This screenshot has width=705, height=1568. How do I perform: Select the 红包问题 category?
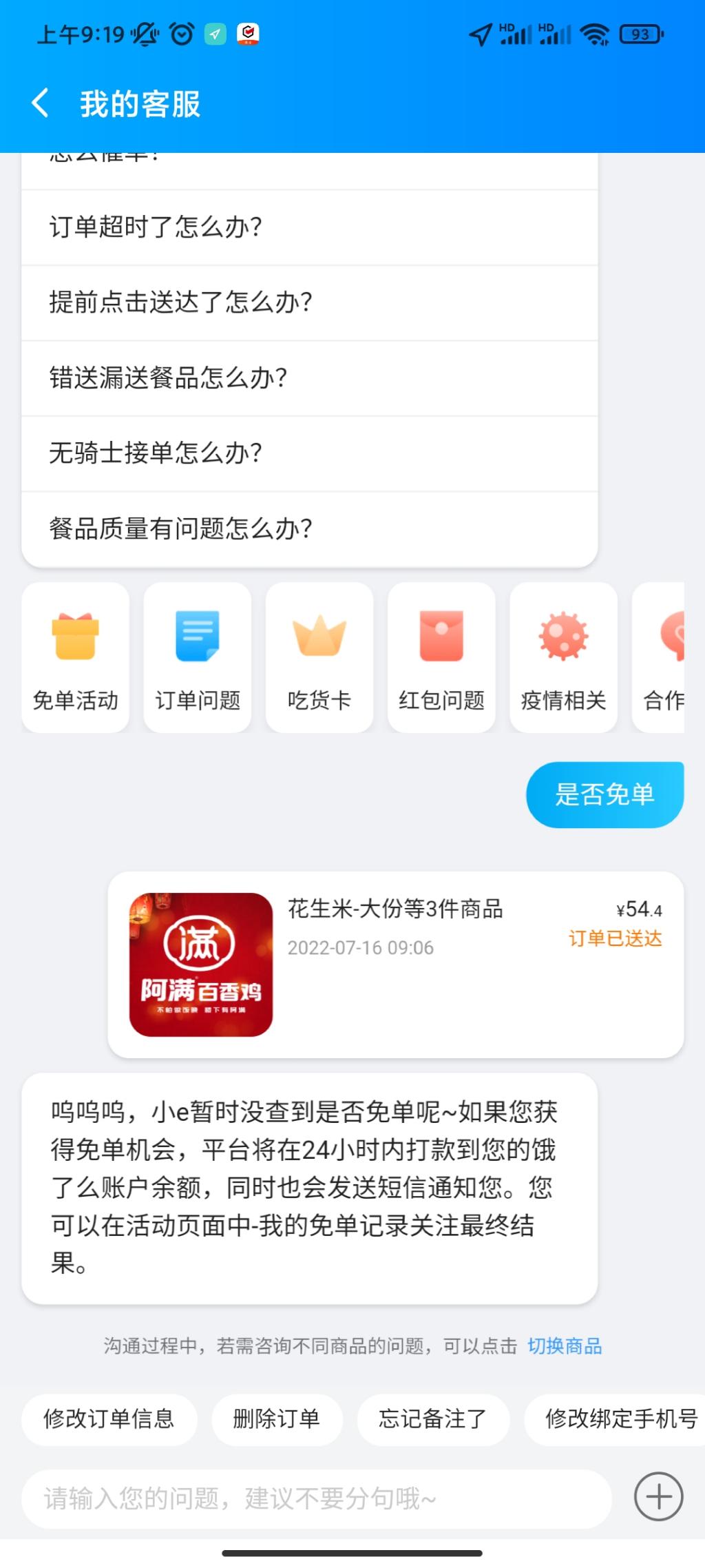pos(441,658)
